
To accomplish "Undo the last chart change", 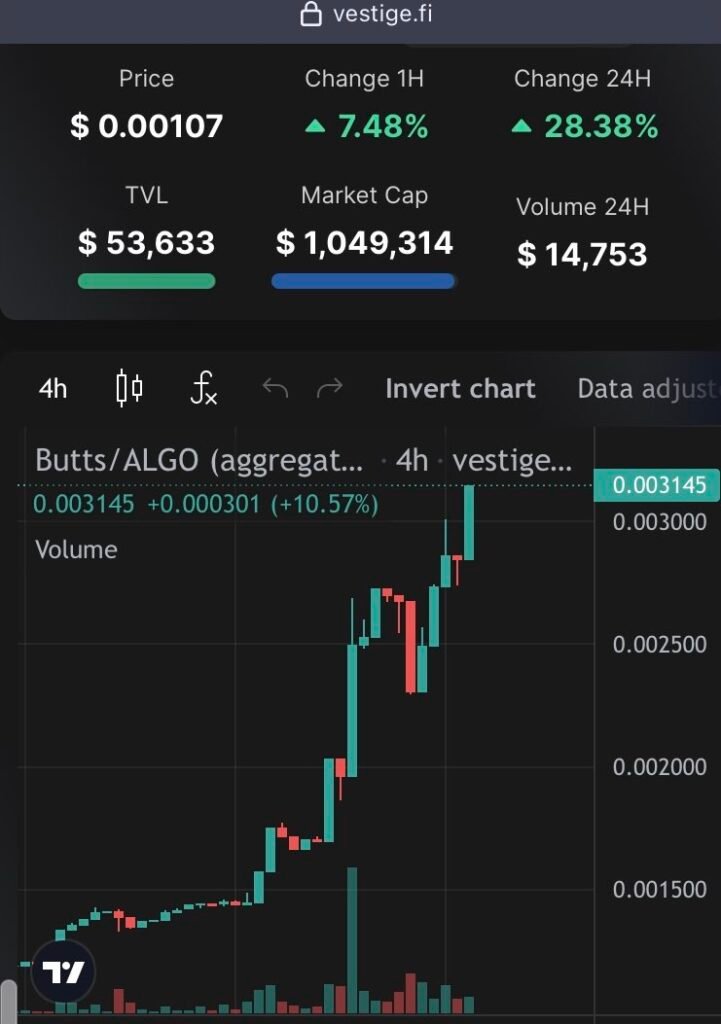I will [274, 388].
